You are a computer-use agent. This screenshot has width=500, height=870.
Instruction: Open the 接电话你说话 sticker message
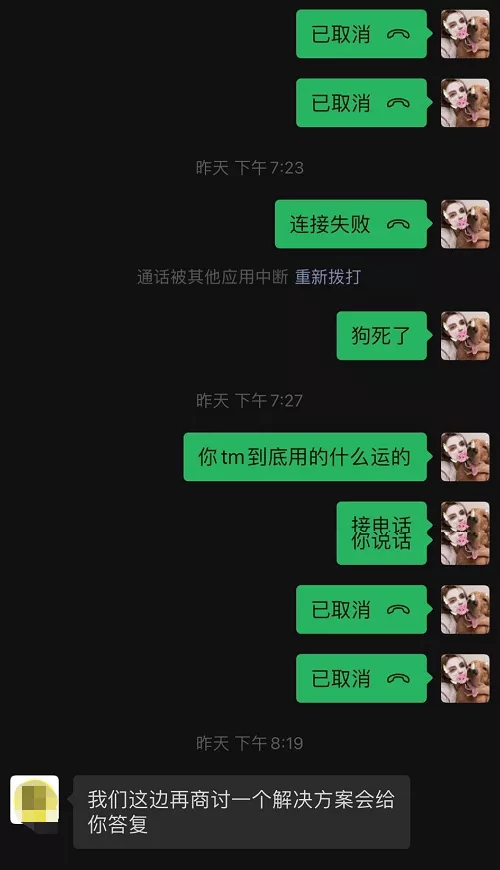point(382,533)
